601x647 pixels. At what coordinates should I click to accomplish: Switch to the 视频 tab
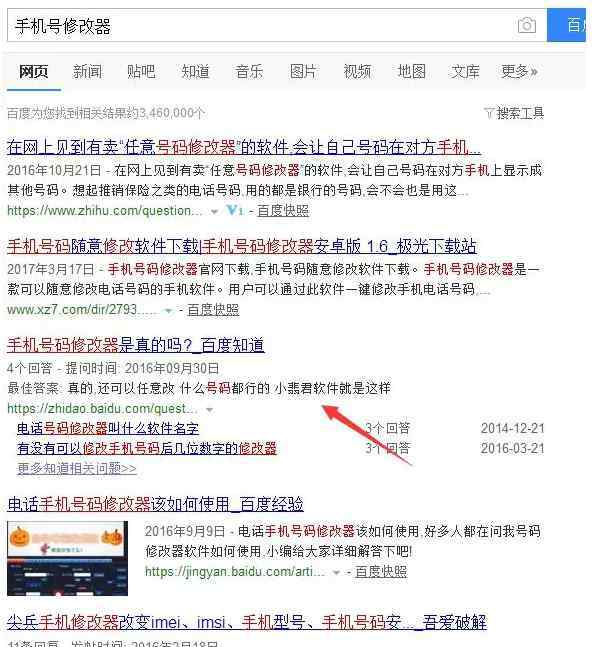357,71
